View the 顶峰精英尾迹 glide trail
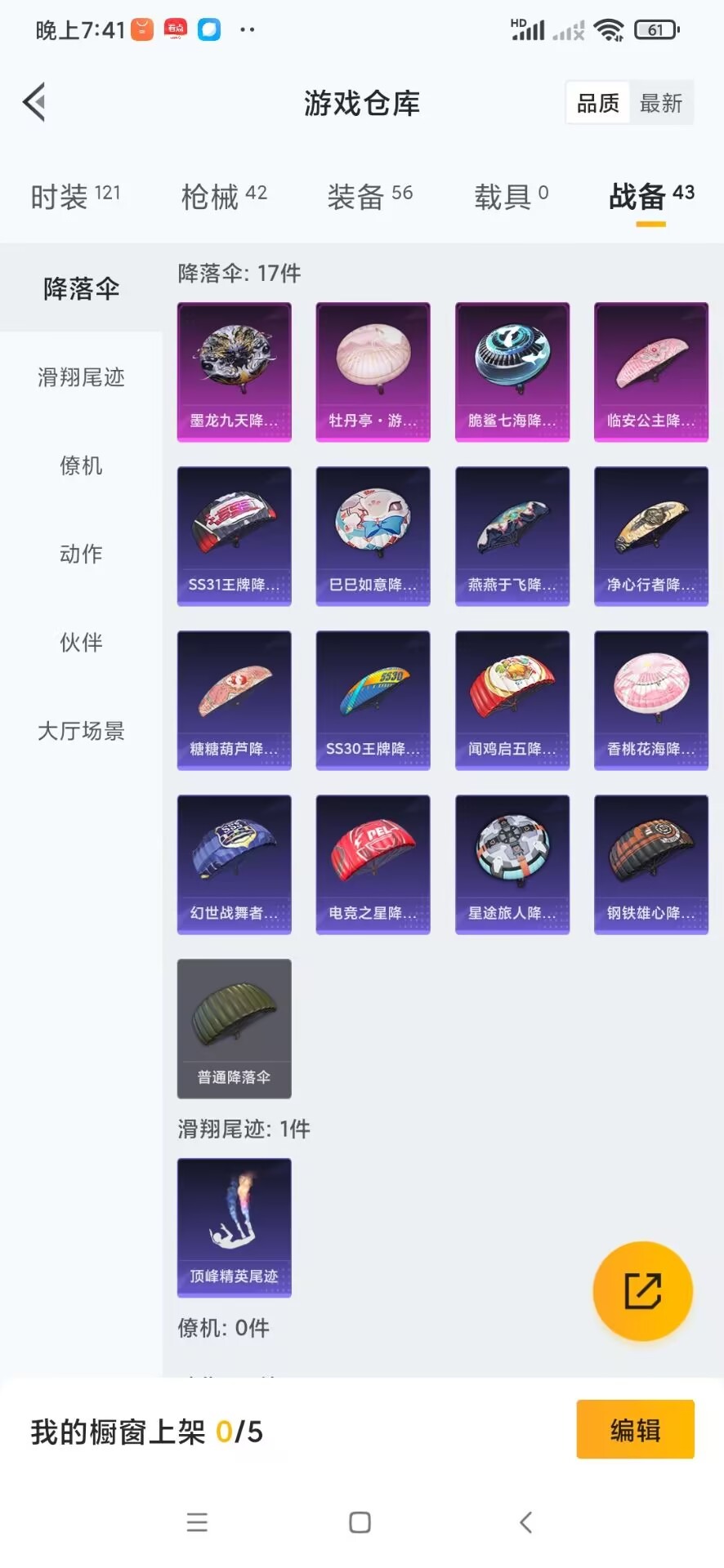The image size is (724, 1568). click(235, 1227)
